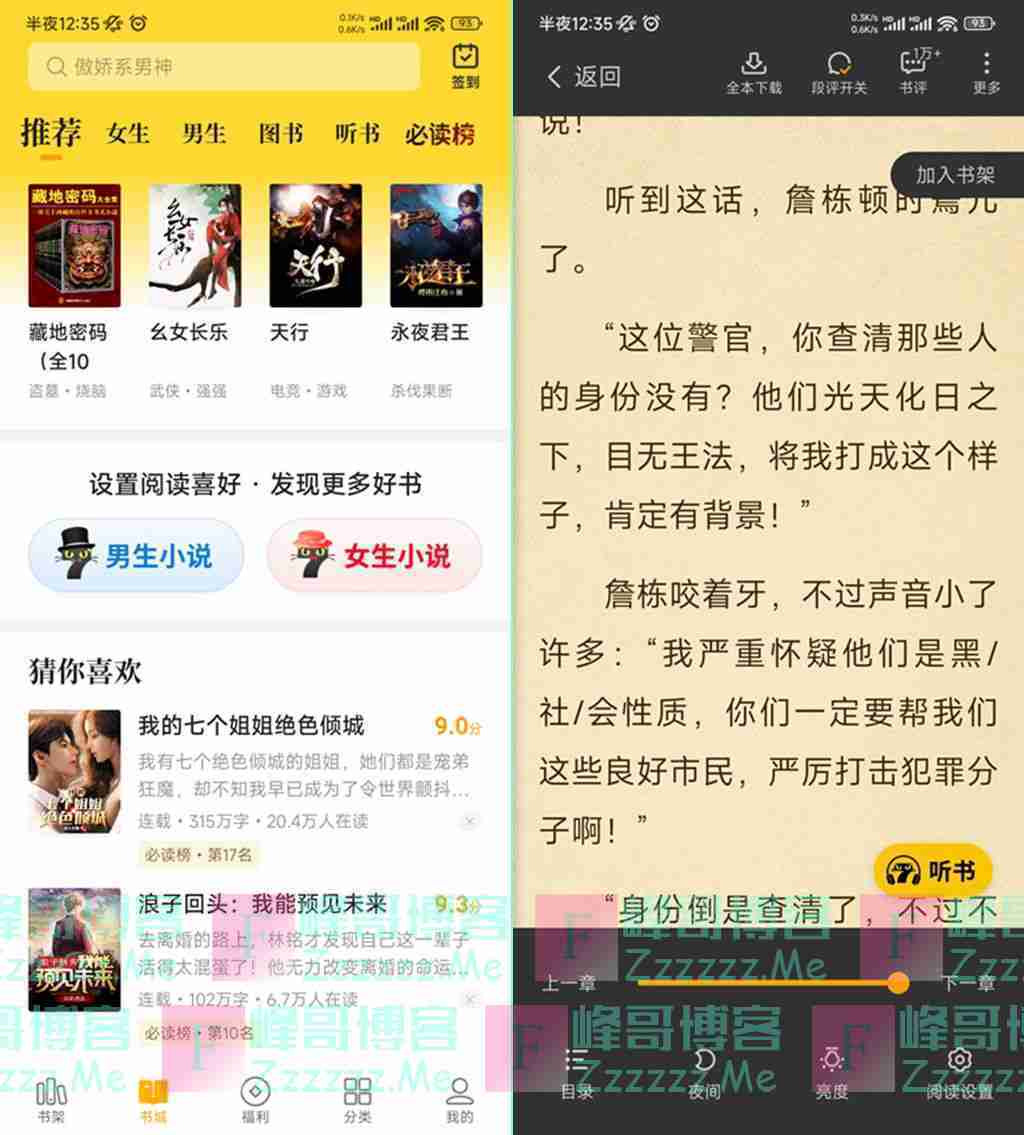Open the book 永夜君王
Image resolution: width=1024 pixels, height=1135 pixels.
coord(436,246)
